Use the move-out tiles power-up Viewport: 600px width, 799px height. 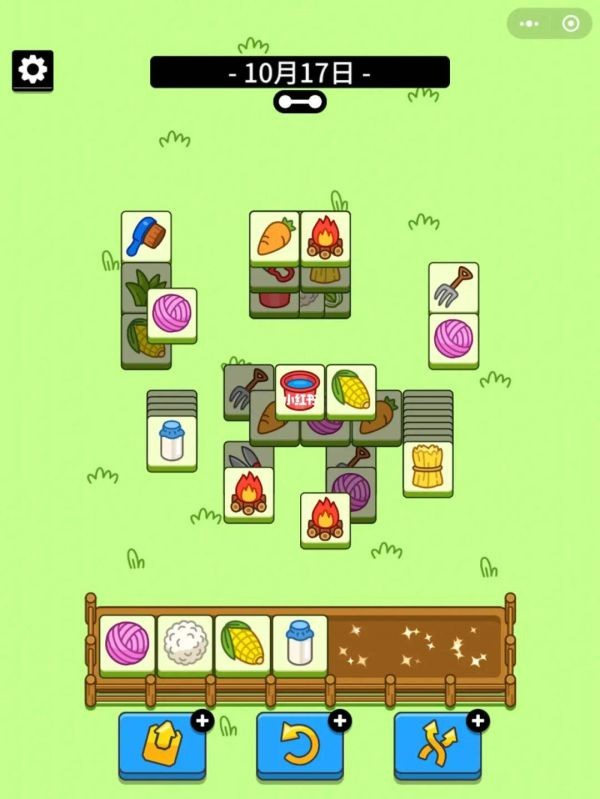tap(161, 745)
